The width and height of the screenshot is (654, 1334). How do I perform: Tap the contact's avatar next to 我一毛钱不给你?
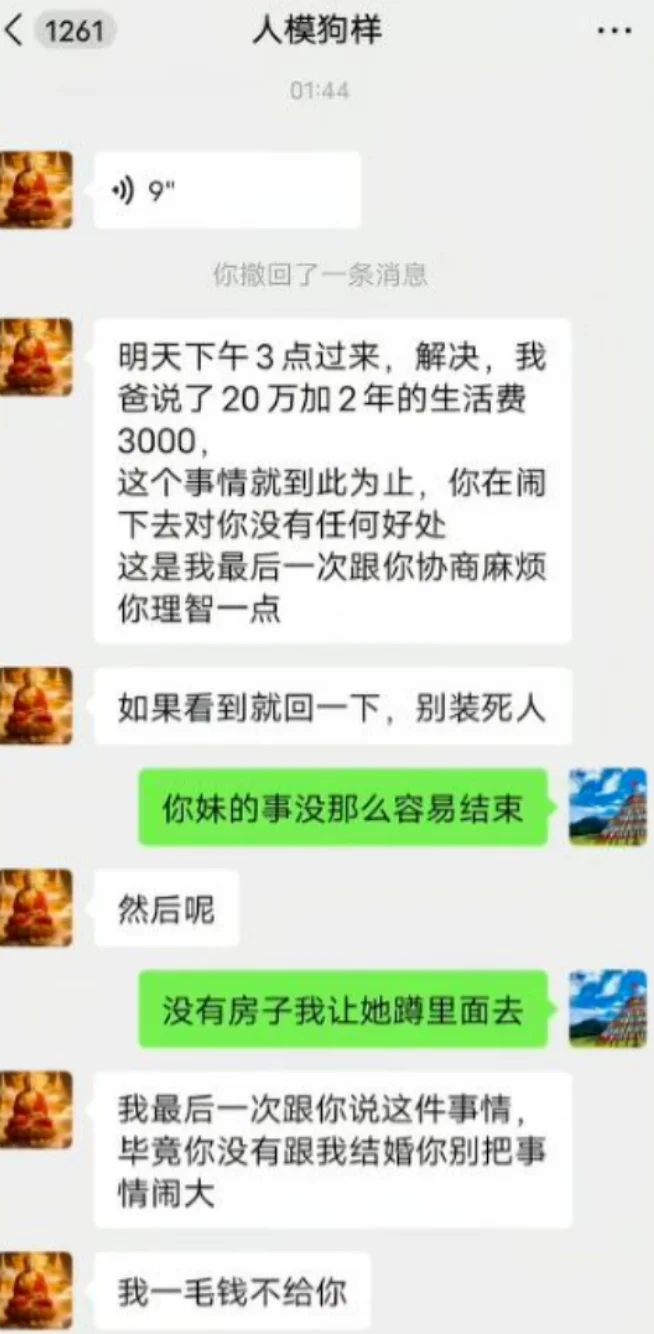click(x=37, y=1290)
